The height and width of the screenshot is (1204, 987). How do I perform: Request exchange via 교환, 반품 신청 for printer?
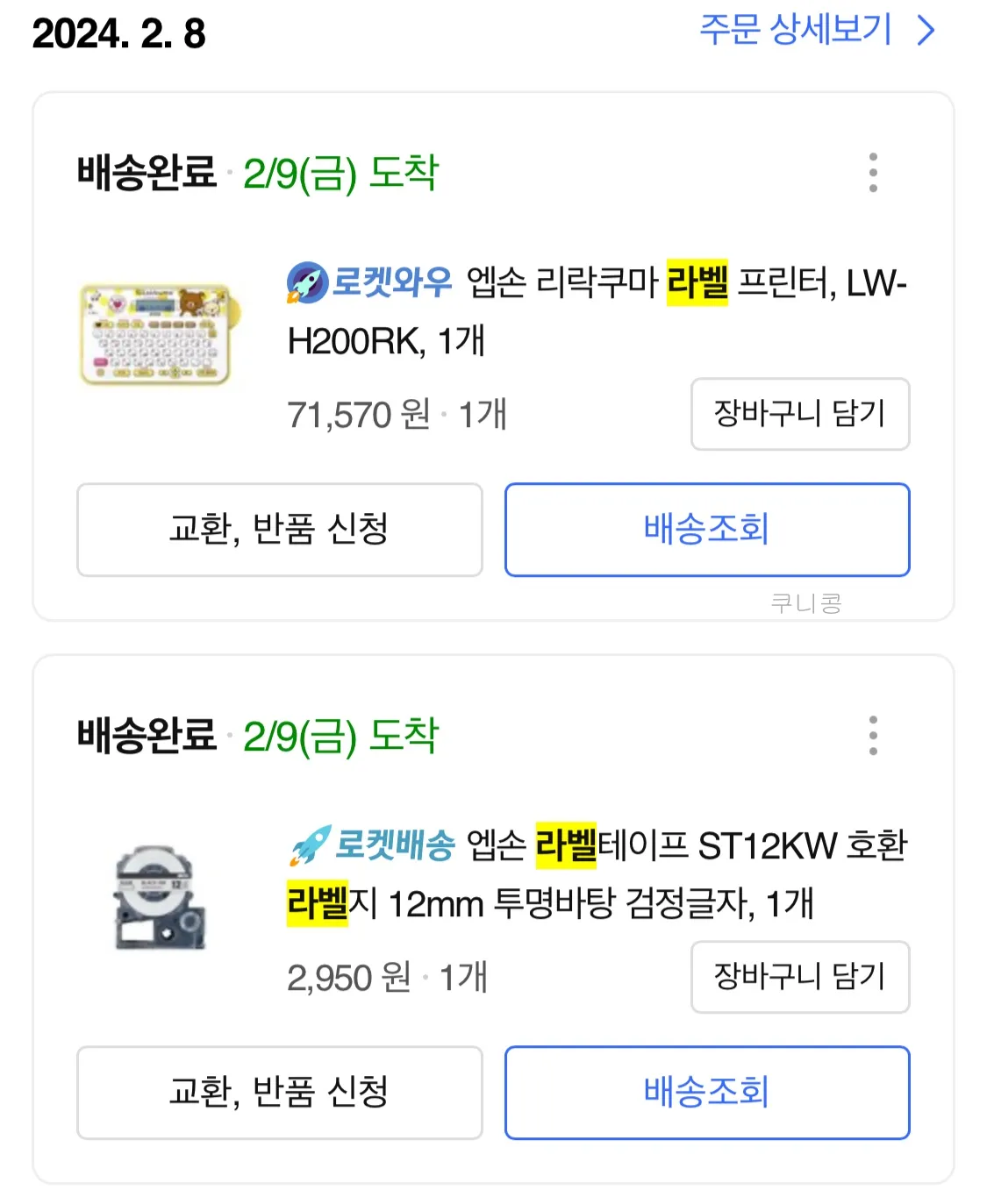pyautogui.click(x=279, y=530)
